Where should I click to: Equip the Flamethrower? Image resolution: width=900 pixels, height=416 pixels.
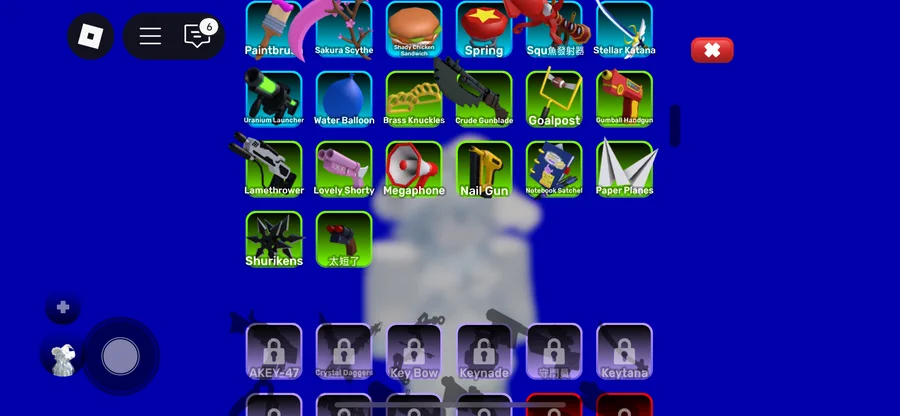pyautogui.click(x=273, y=168)
